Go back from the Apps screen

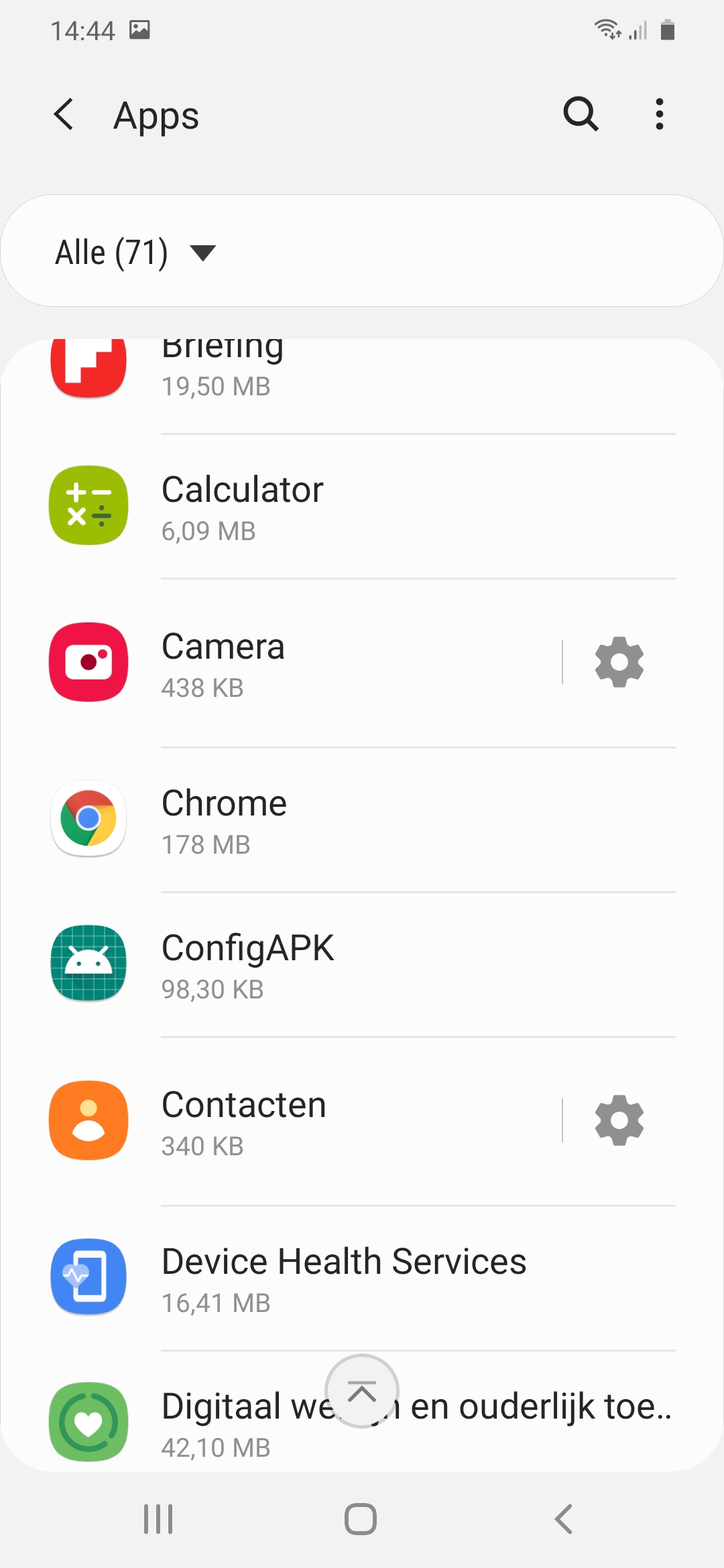(64, 115)
